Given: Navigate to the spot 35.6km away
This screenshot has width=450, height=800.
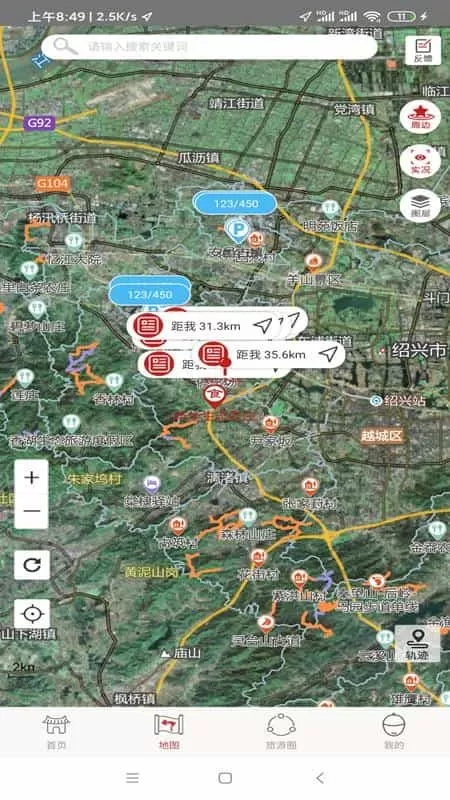Looking at the screenshot, I should 330,354.
